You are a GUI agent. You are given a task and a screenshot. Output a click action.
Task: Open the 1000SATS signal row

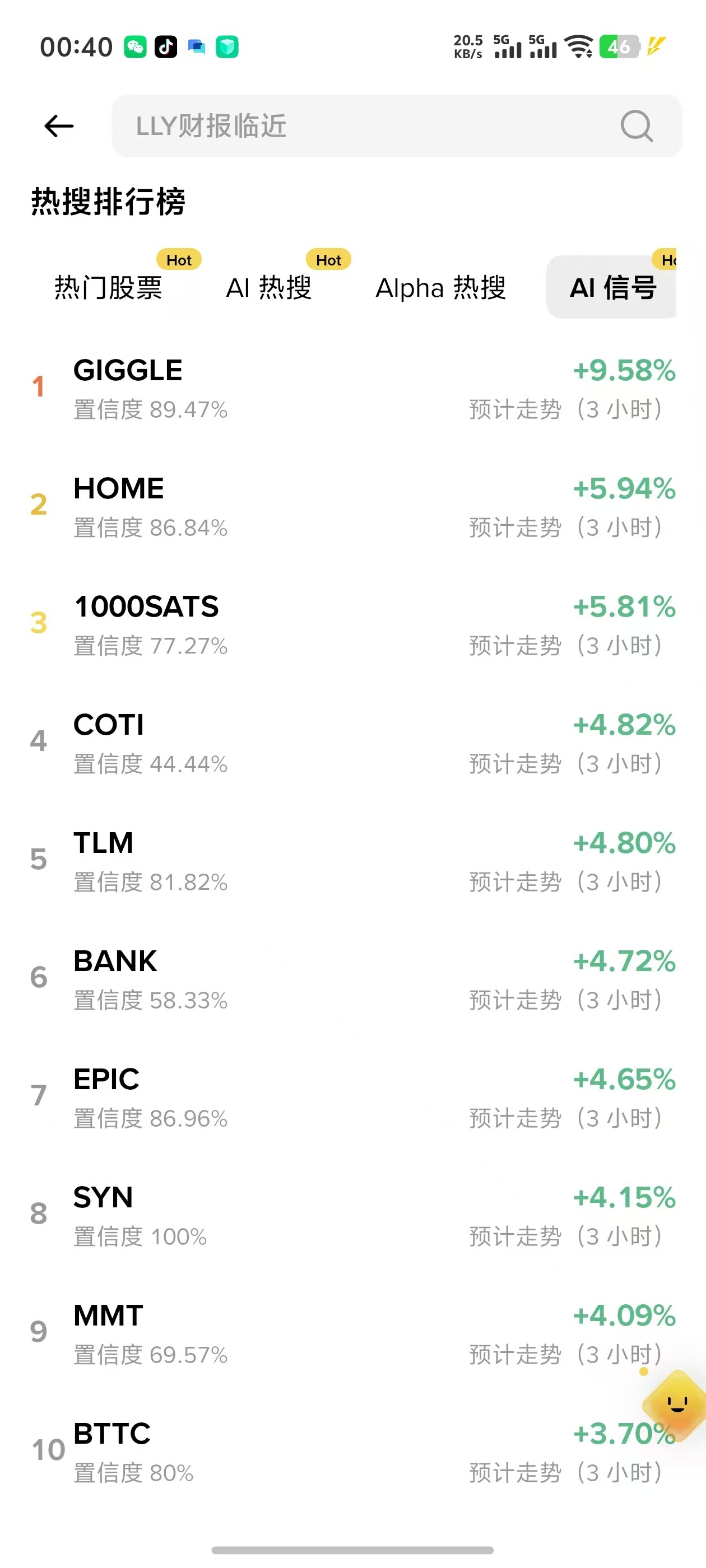point(352,624)
